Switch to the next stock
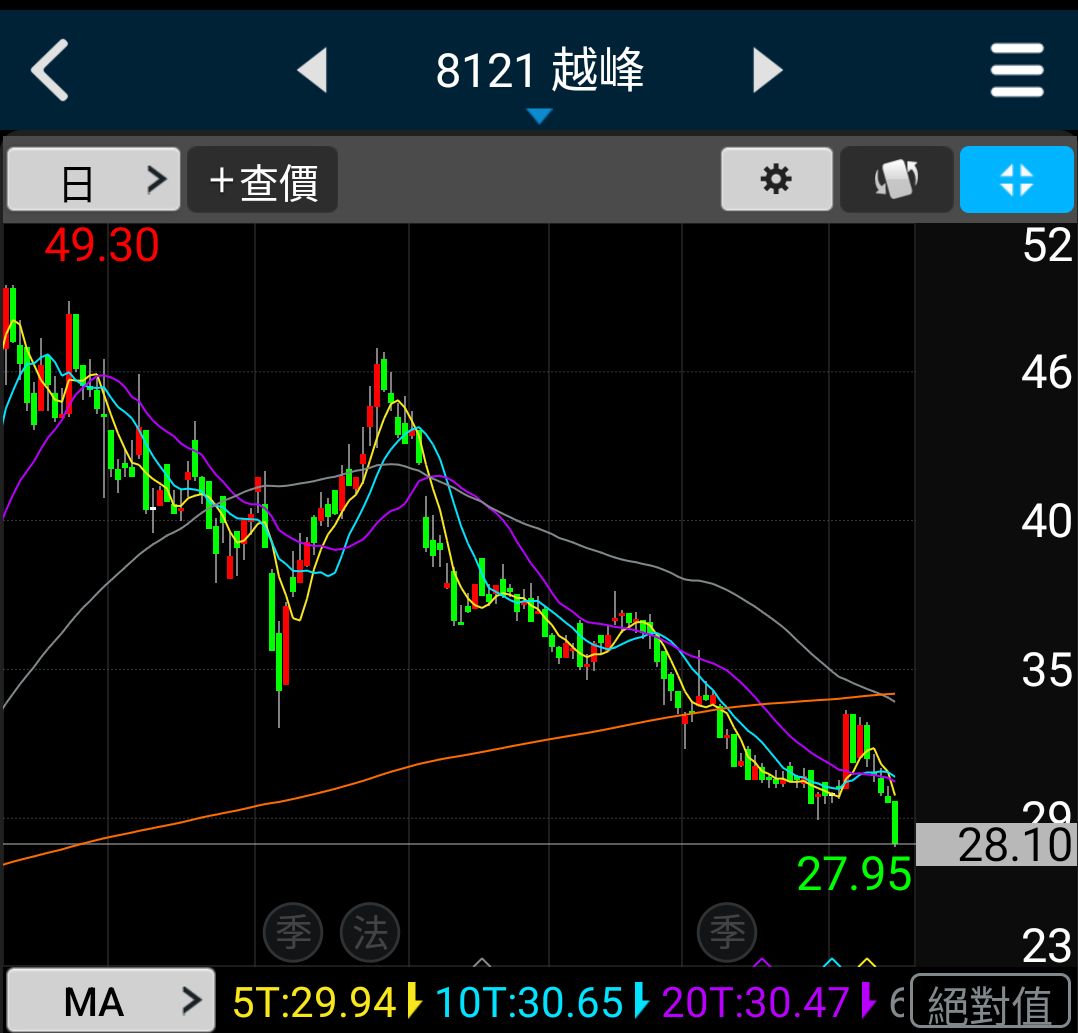The width and height of the screenshot is (1078, 1033). (767, 71)
